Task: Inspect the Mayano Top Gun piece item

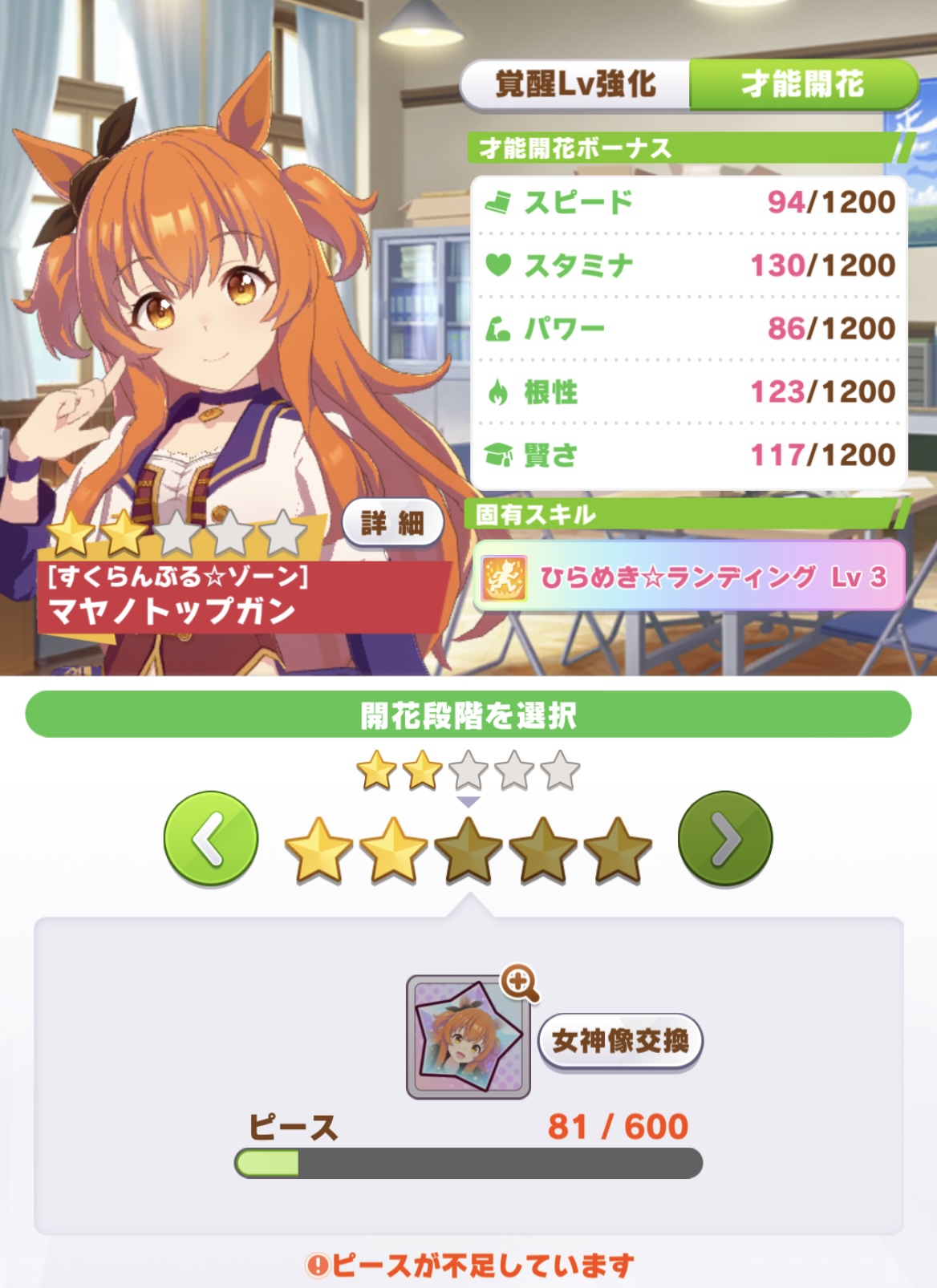Action: click(468, 1036)
